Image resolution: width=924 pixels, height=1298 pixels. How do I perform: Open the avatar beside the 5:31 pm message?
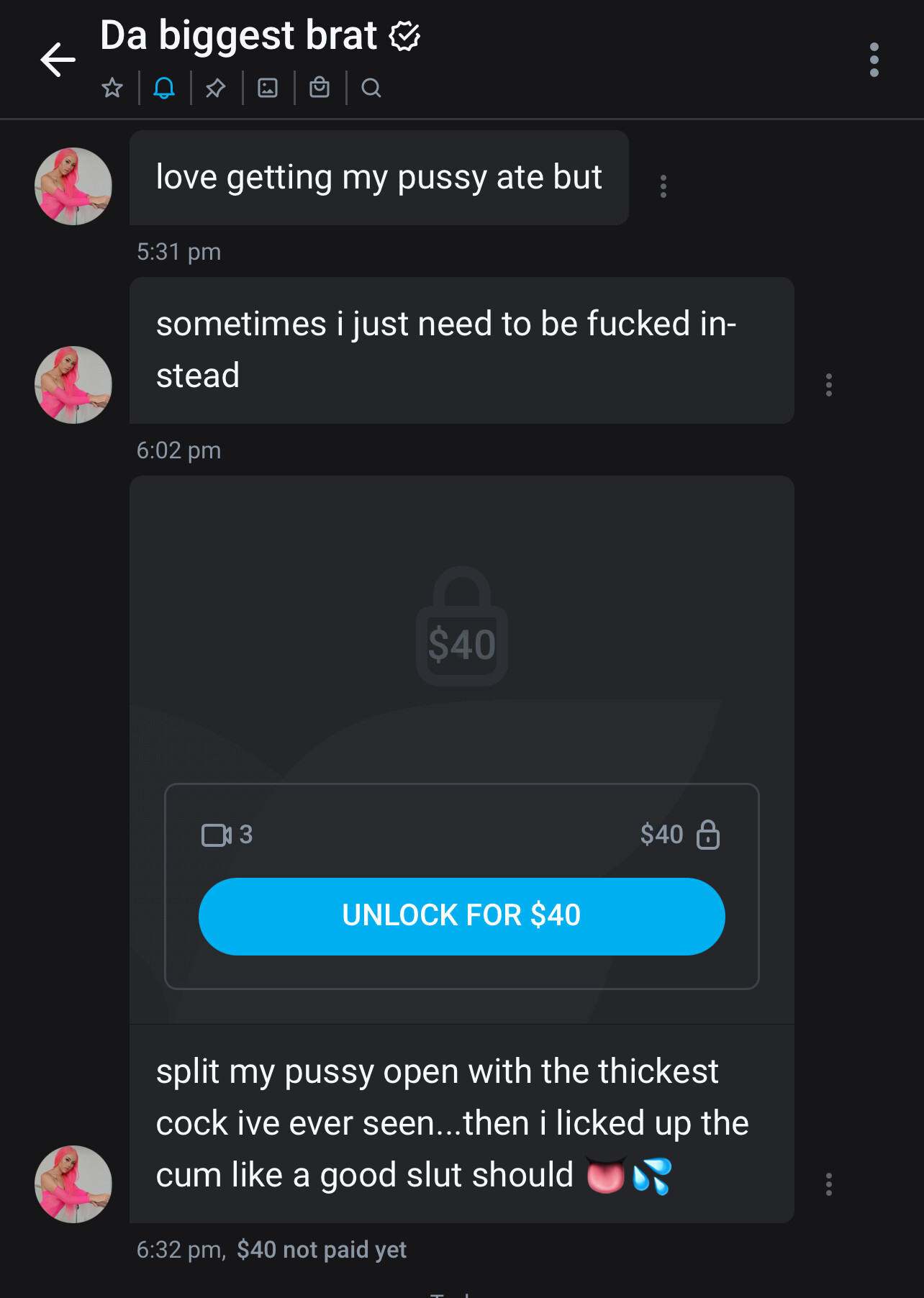click(x=73, y=186)
